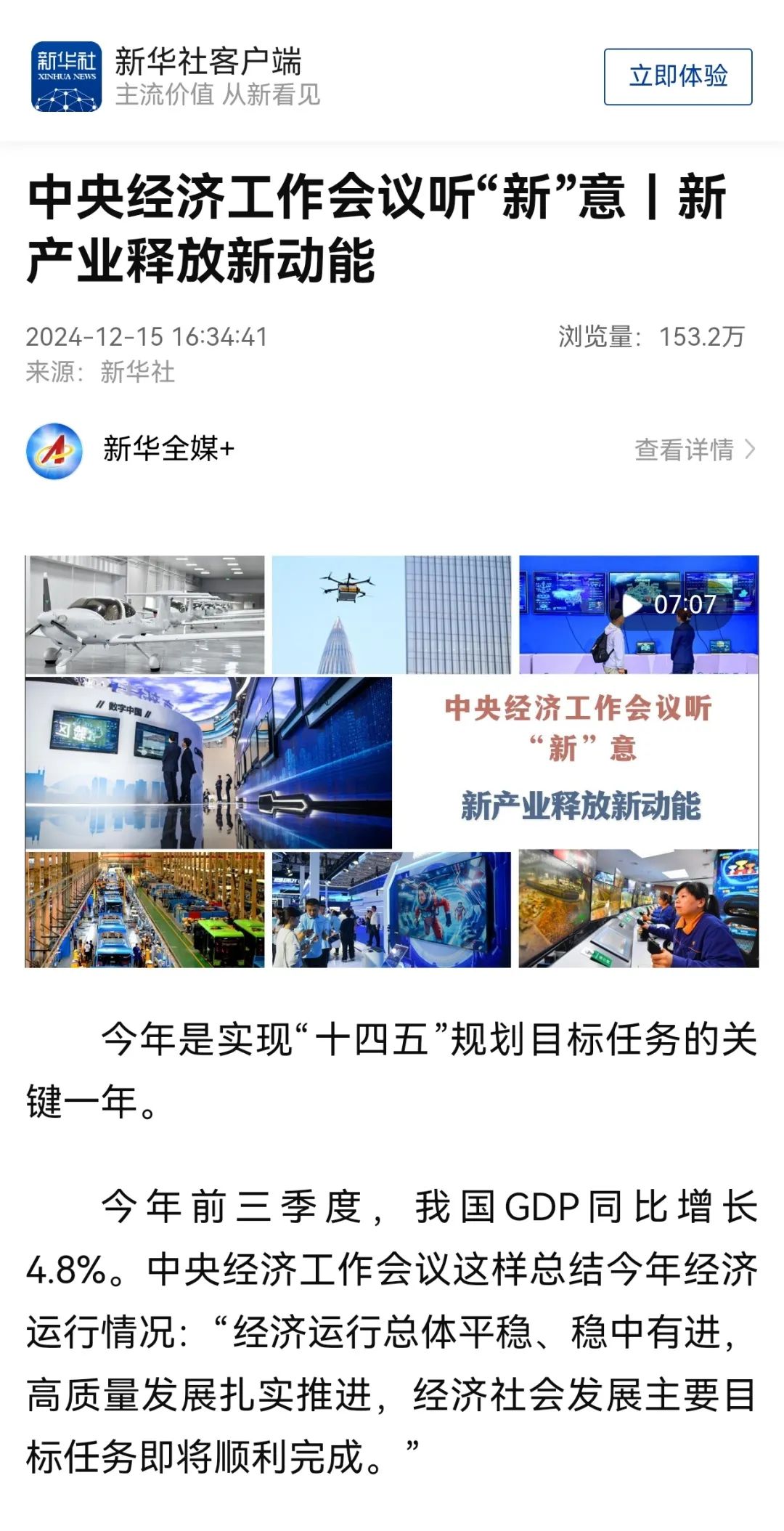Select the astronaut display screen photo
The image size is (784, 1531).
pos(393,911)
